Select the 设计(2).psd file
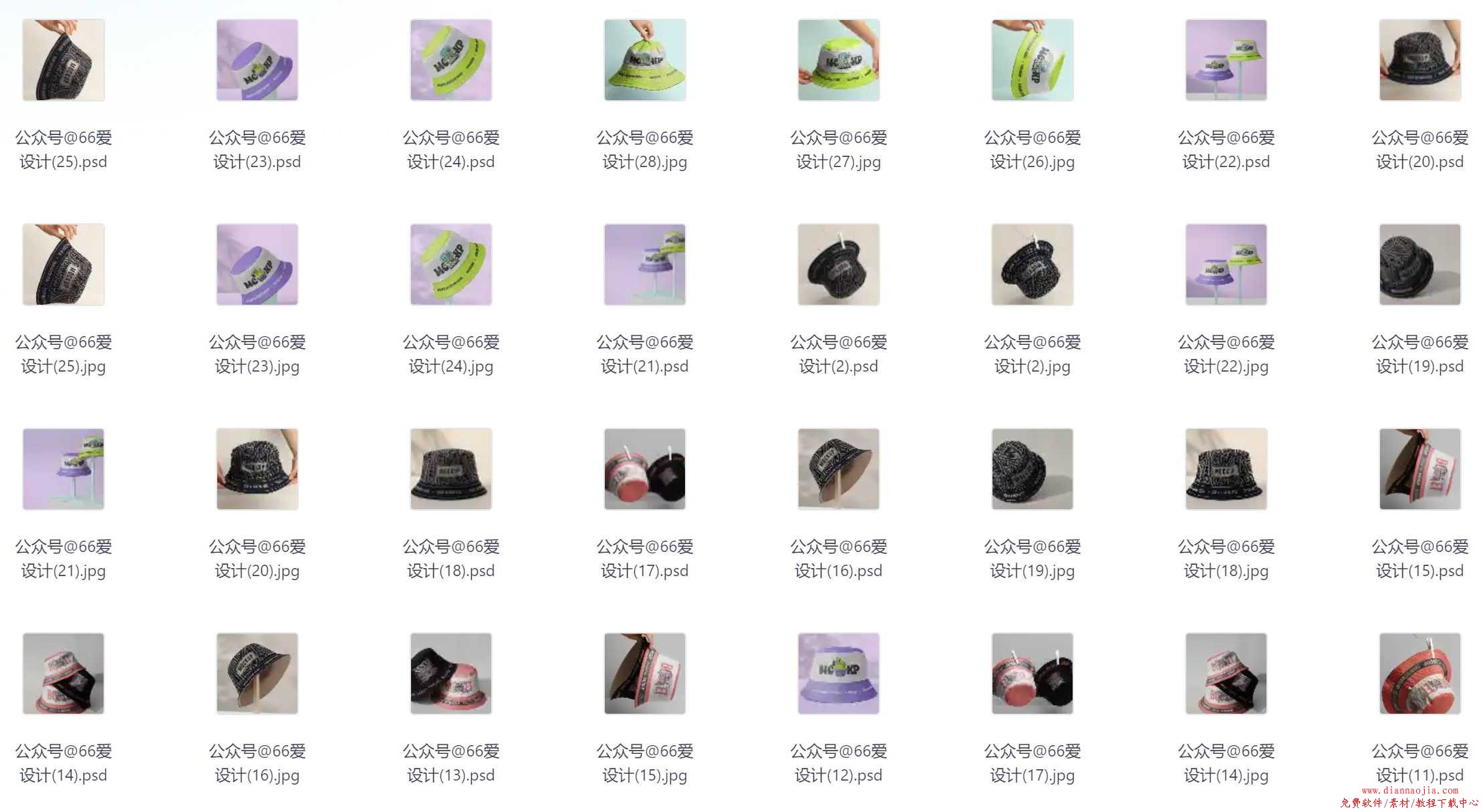The image size is (1483, 812). pyautogui.click(x=839, y=265)
